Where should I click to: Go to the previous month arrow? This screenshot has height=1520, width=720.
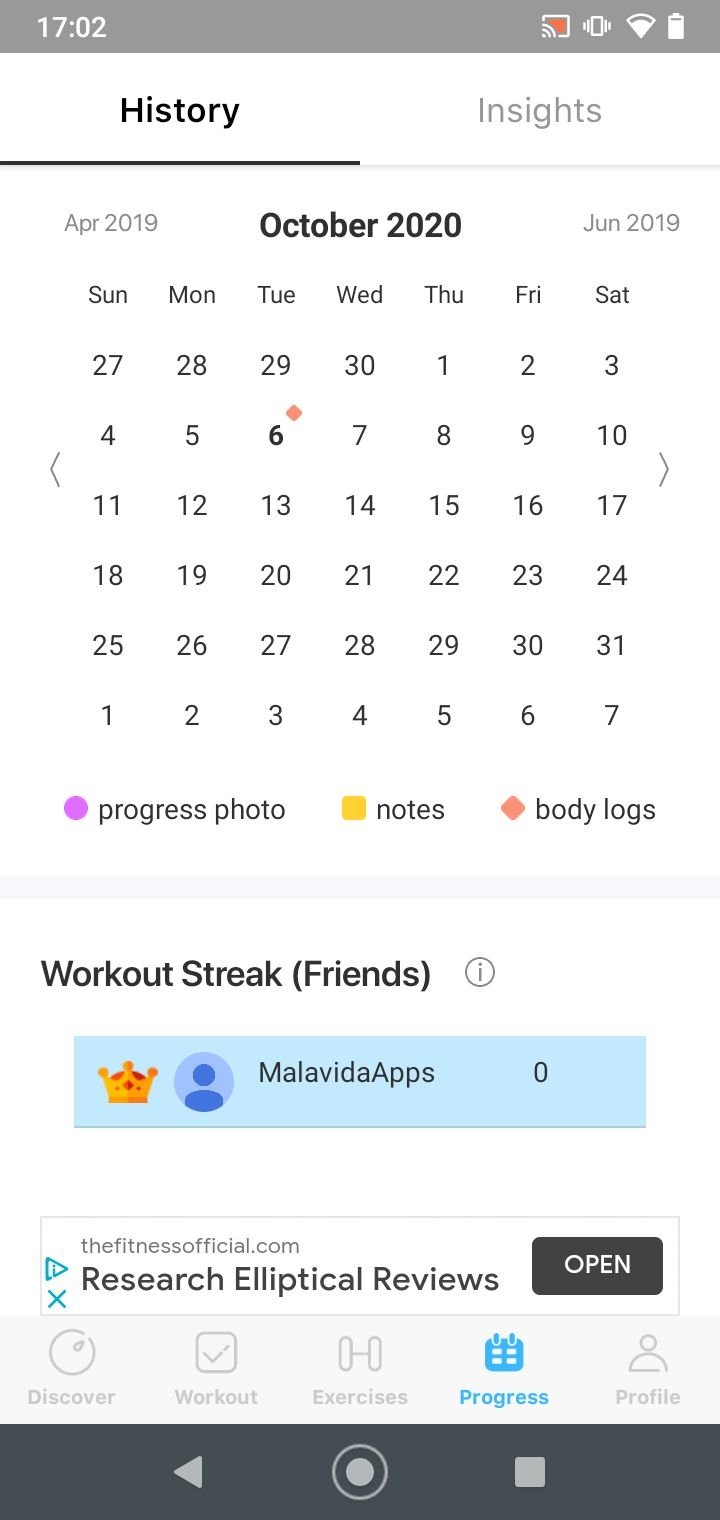[55, 469]
